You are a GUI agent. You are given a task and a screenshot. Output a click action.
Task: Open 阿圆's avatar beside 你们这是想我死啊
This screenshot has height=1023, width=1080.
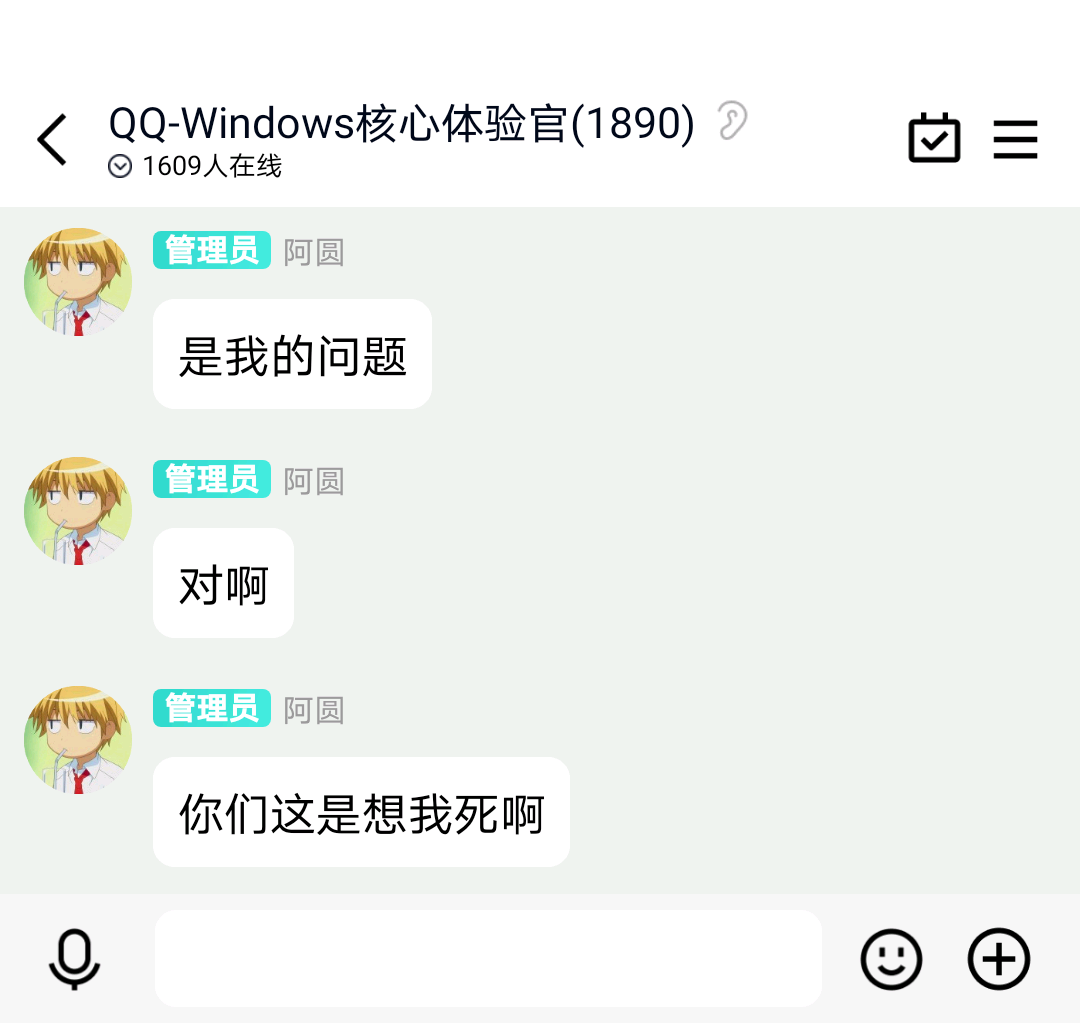pyautogui.click(x=78, y=740)
